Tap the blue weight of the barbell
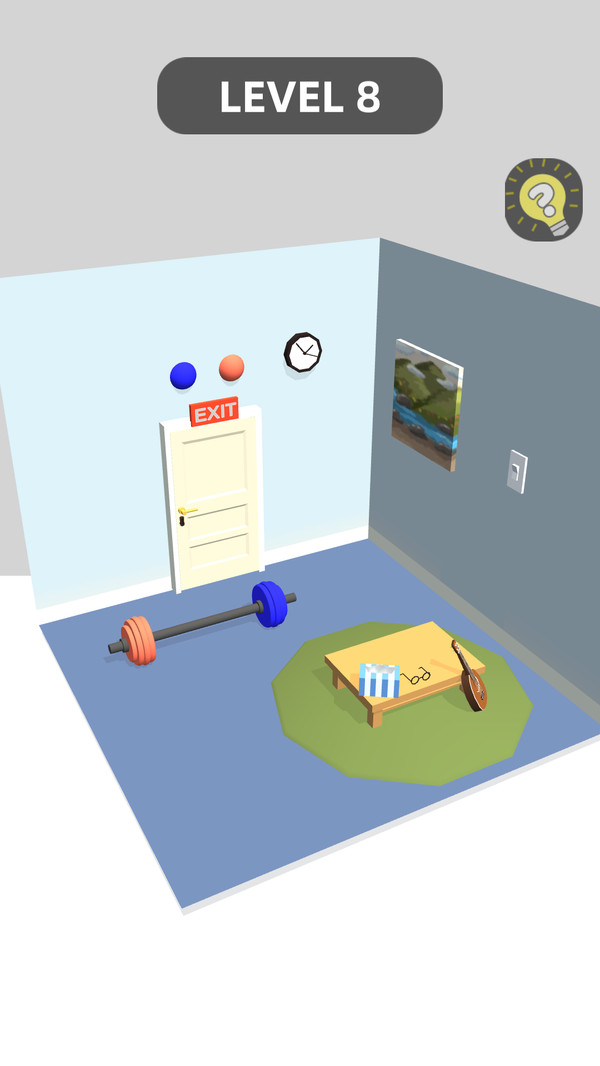 268,605
